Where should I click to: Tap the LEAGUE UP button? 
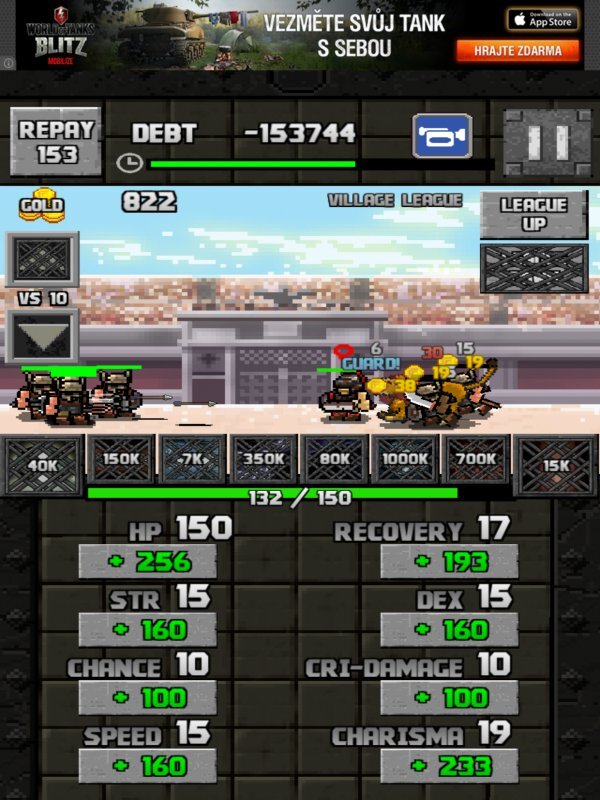(x=533, y=214)
